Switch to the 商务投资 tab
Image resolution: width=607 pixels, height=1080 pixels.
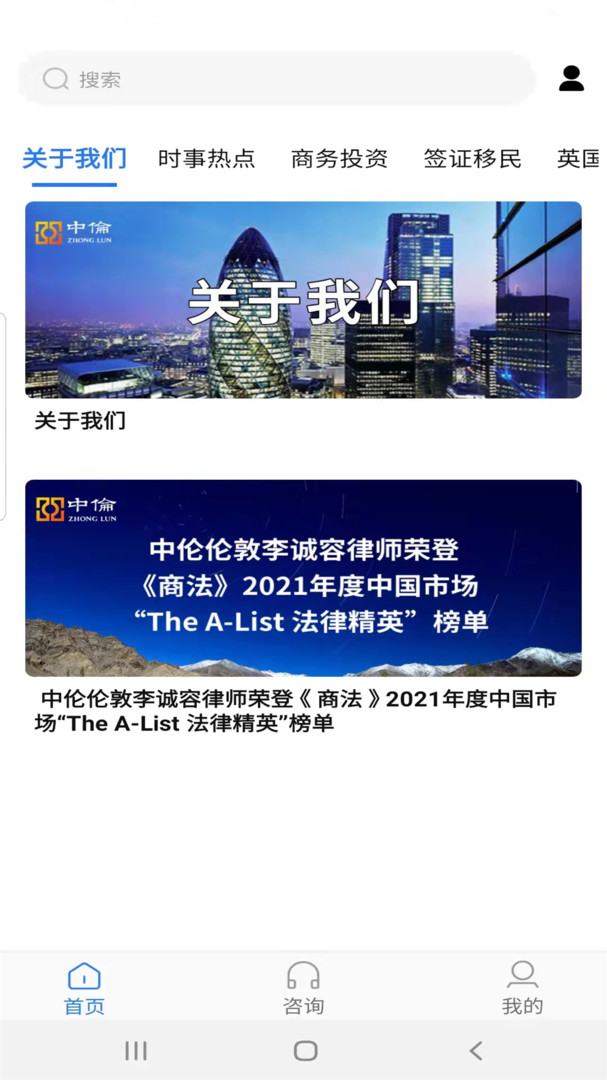[x=340, y=159]
